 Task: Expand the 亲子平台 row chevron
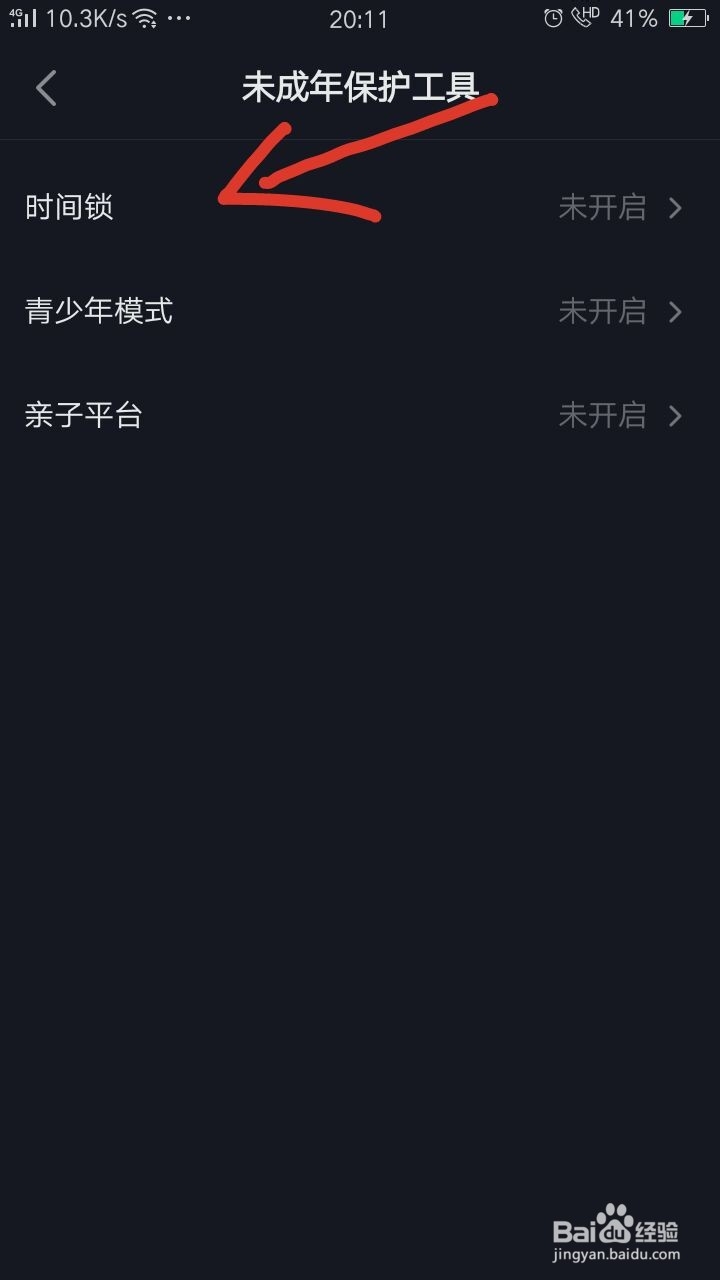pyautogui.click(x=676, y=416)
